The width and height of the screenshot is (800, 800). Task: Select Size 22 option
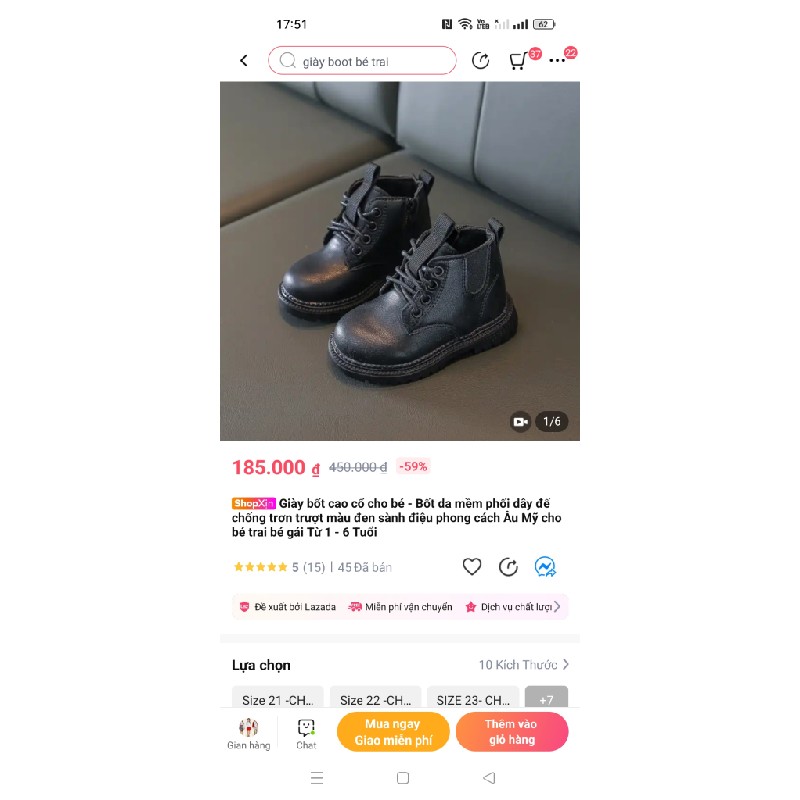[x=374, y=700]
